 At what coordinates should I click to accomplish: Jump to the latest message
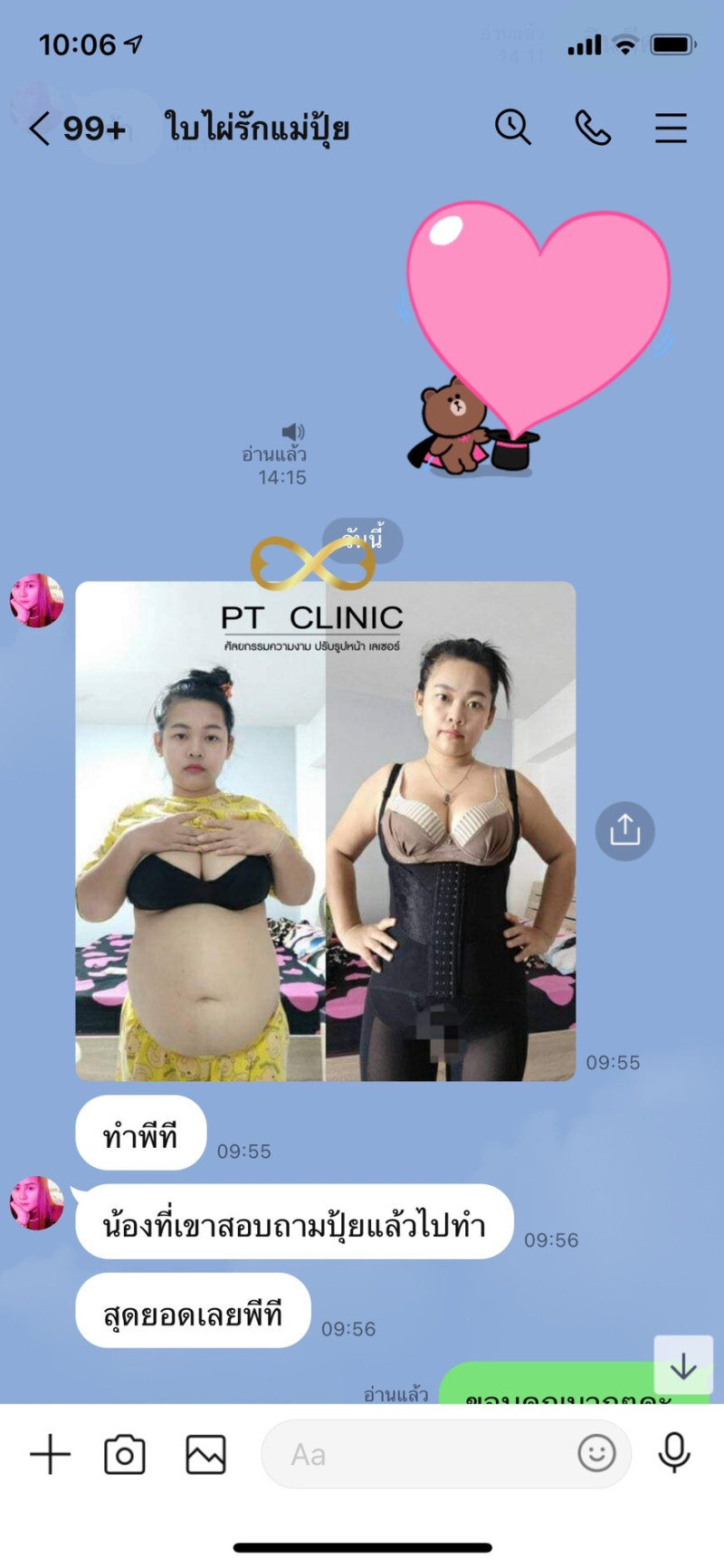pyautogui.click(x=683, y=1365)
